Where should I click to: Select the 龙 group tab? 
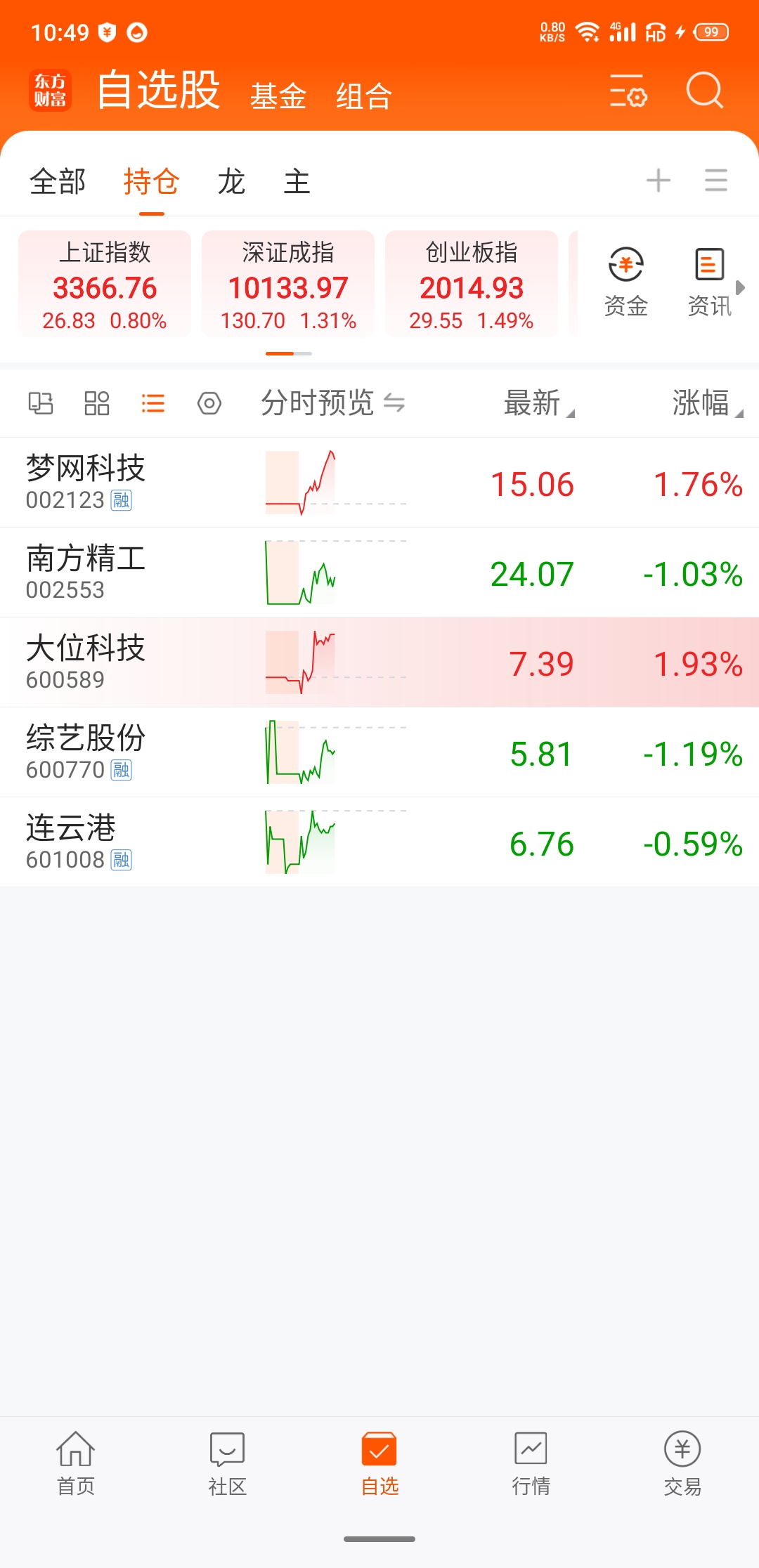click(x=231, y=181)
